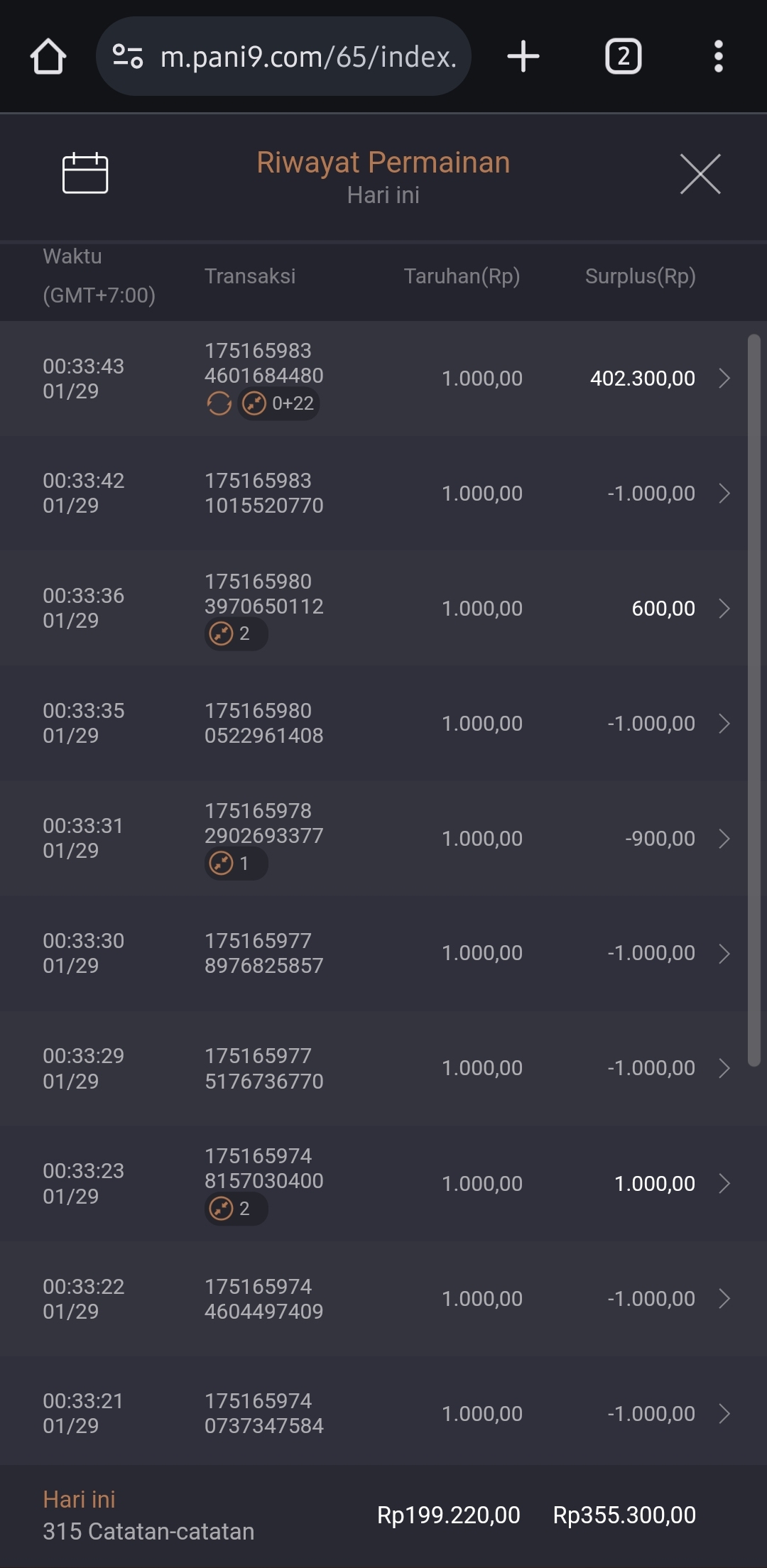Image resolution: width=767 pixels, height=1568 pixels.
Task: Open a new browser tab
Action: (x=523, y=57)
